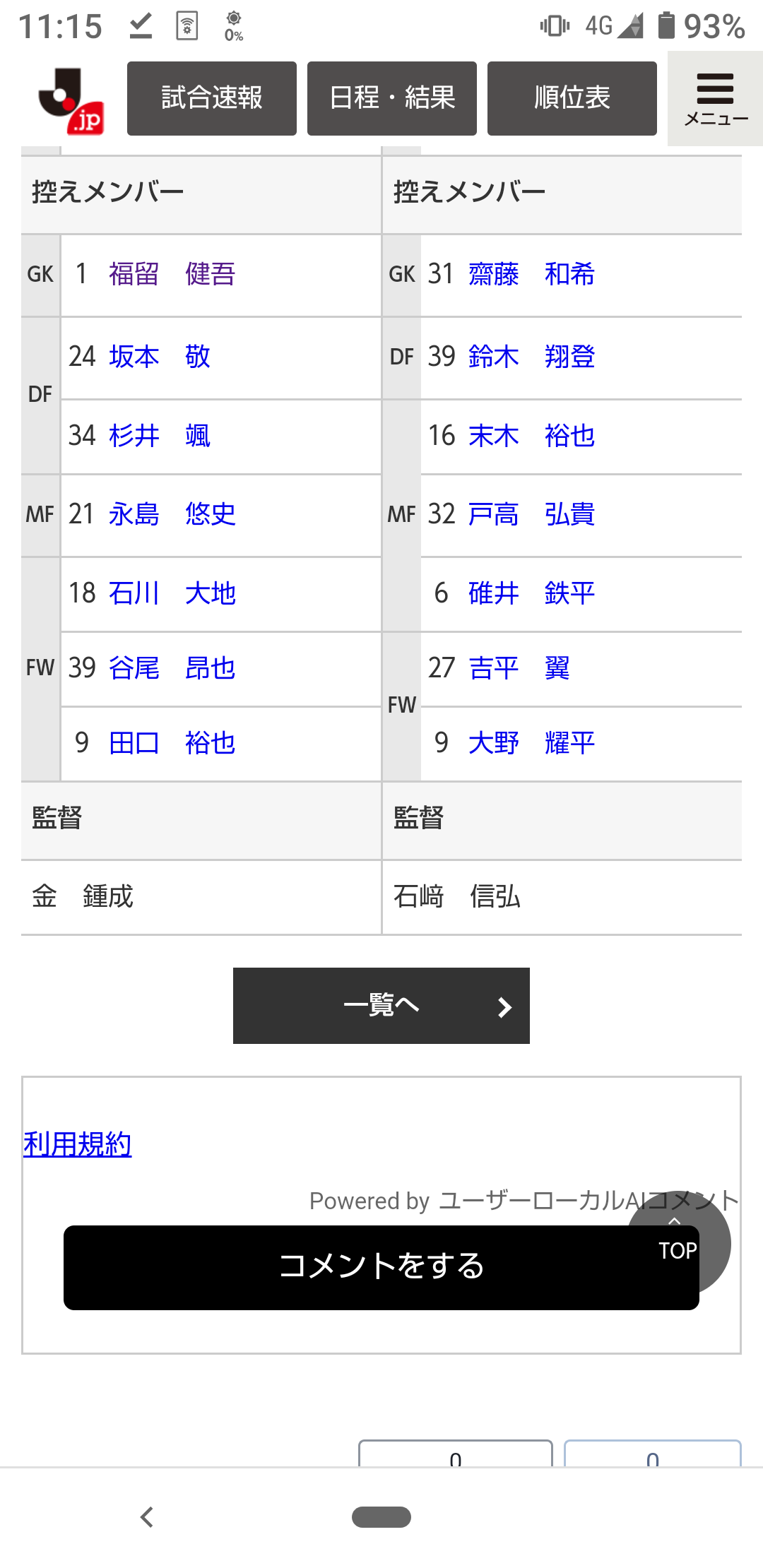Open player profile 福留 健吾
763x1568 pixels.
click(x=172, y=274)
